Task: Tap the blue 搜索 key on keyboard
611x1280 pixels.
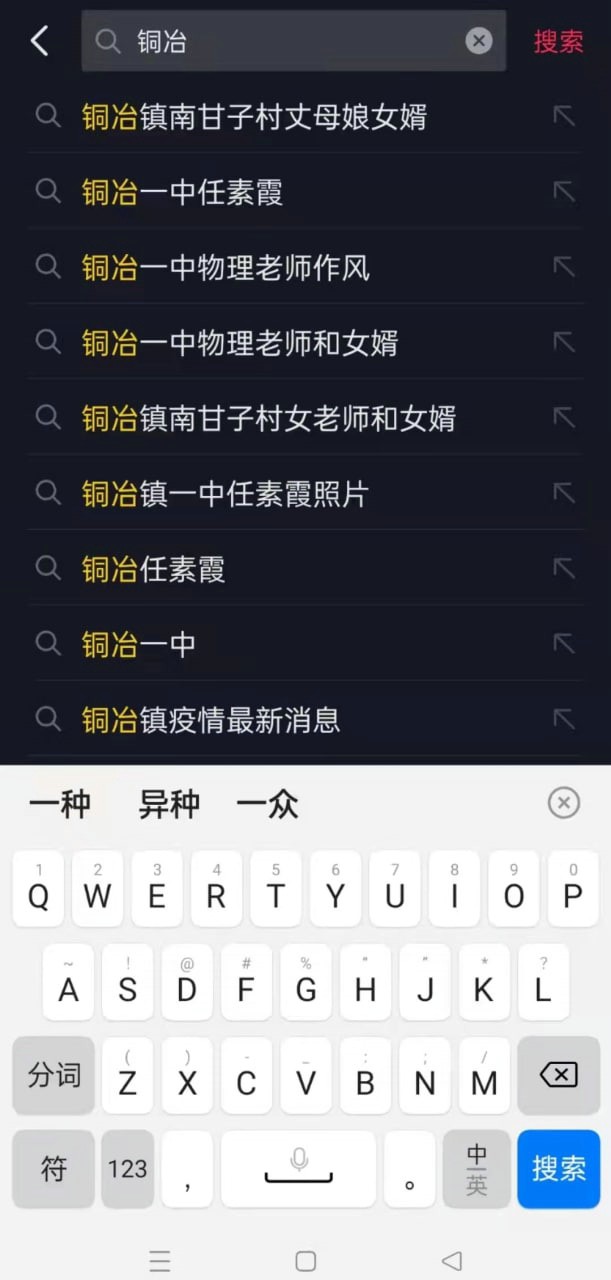Action: [558, 1168]
